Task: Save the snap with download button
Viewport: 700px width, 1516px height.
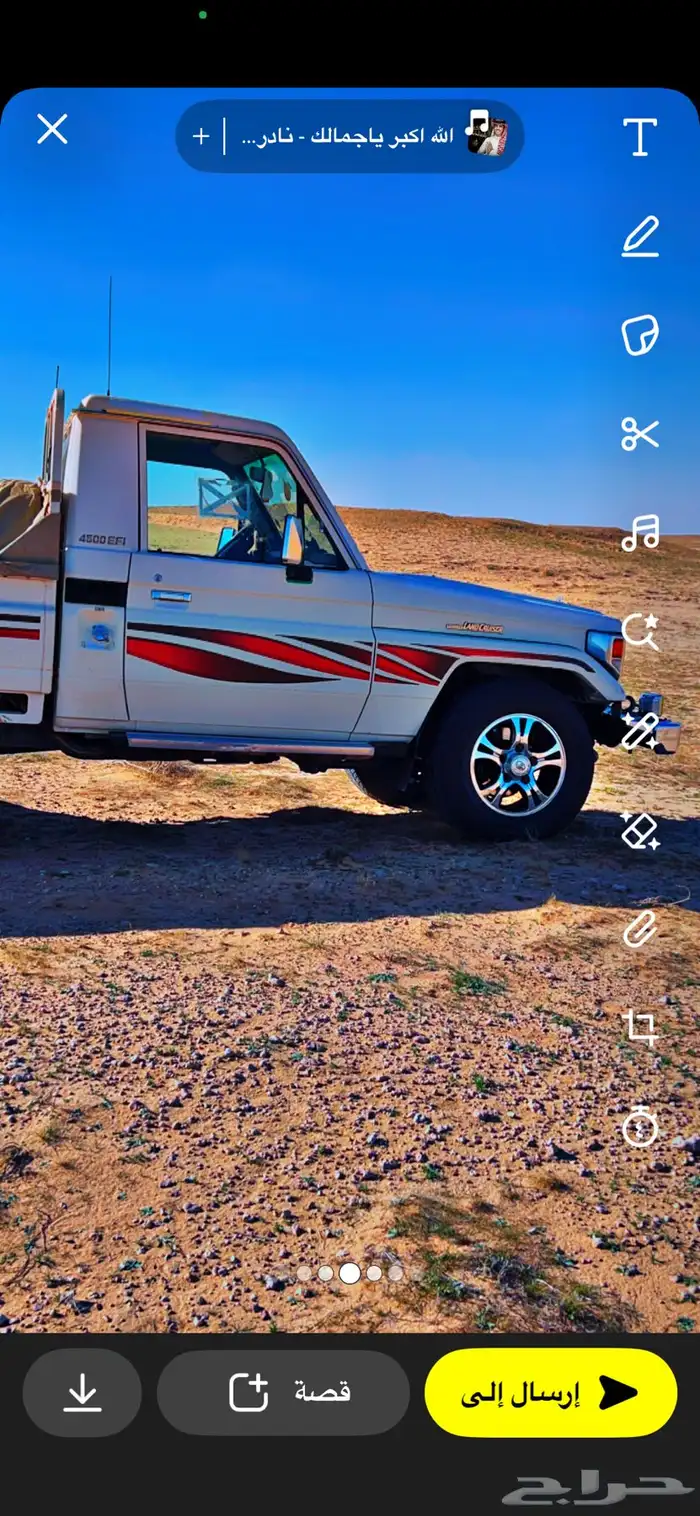Action: 82,1393
